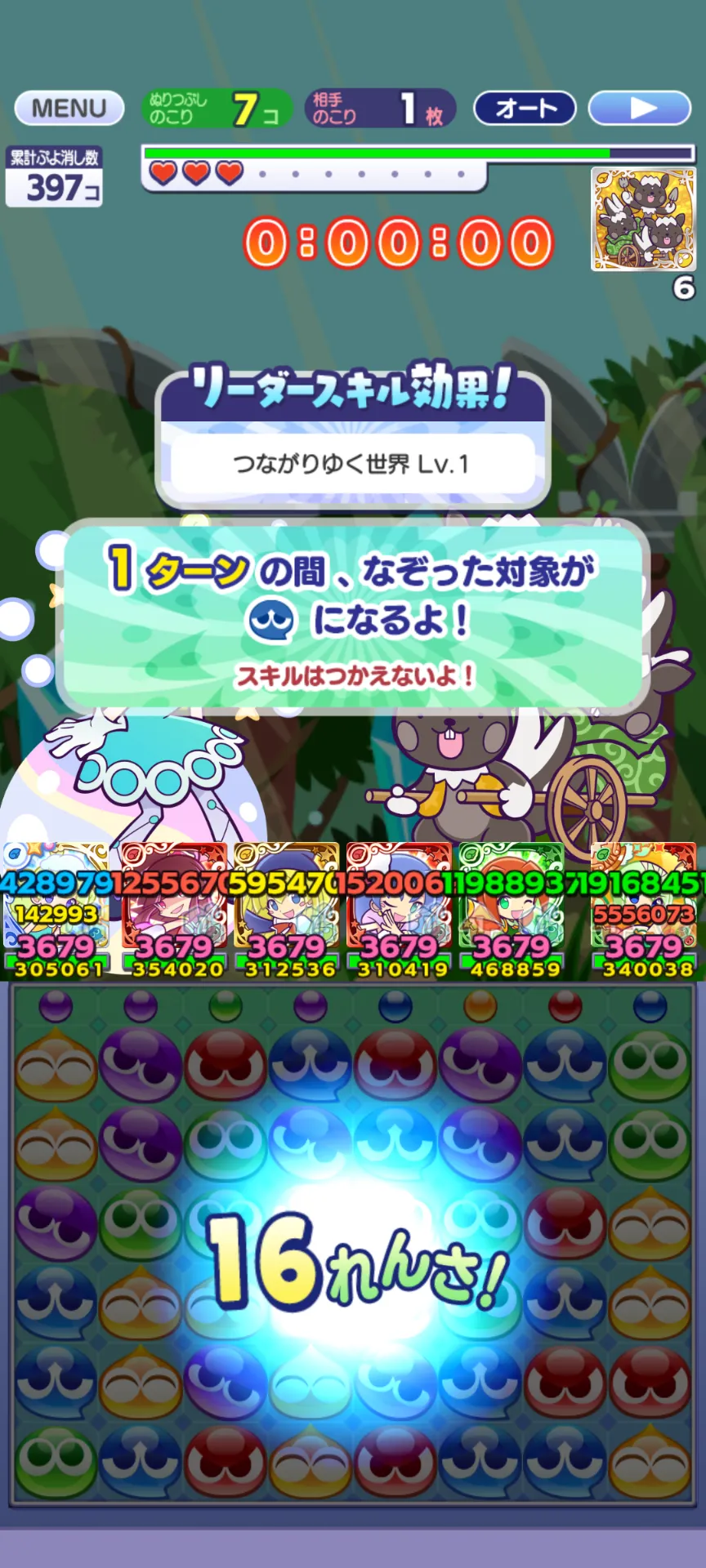Tap the blue fast-forward arrow button
Screen dimensions: 706x1568
640,108
